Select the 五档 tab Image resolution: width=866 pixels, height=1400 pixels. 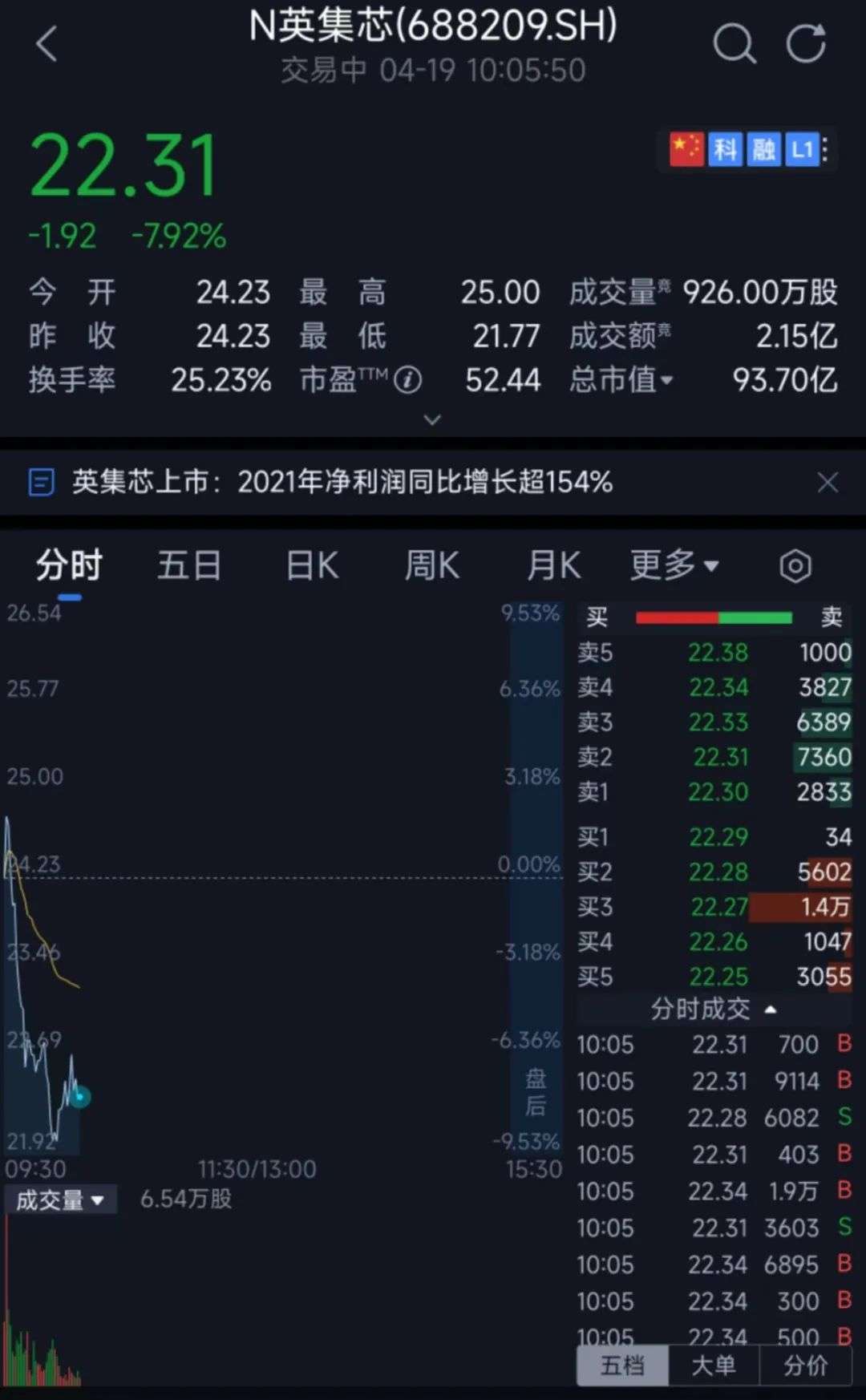click(x=622, y=1365)
